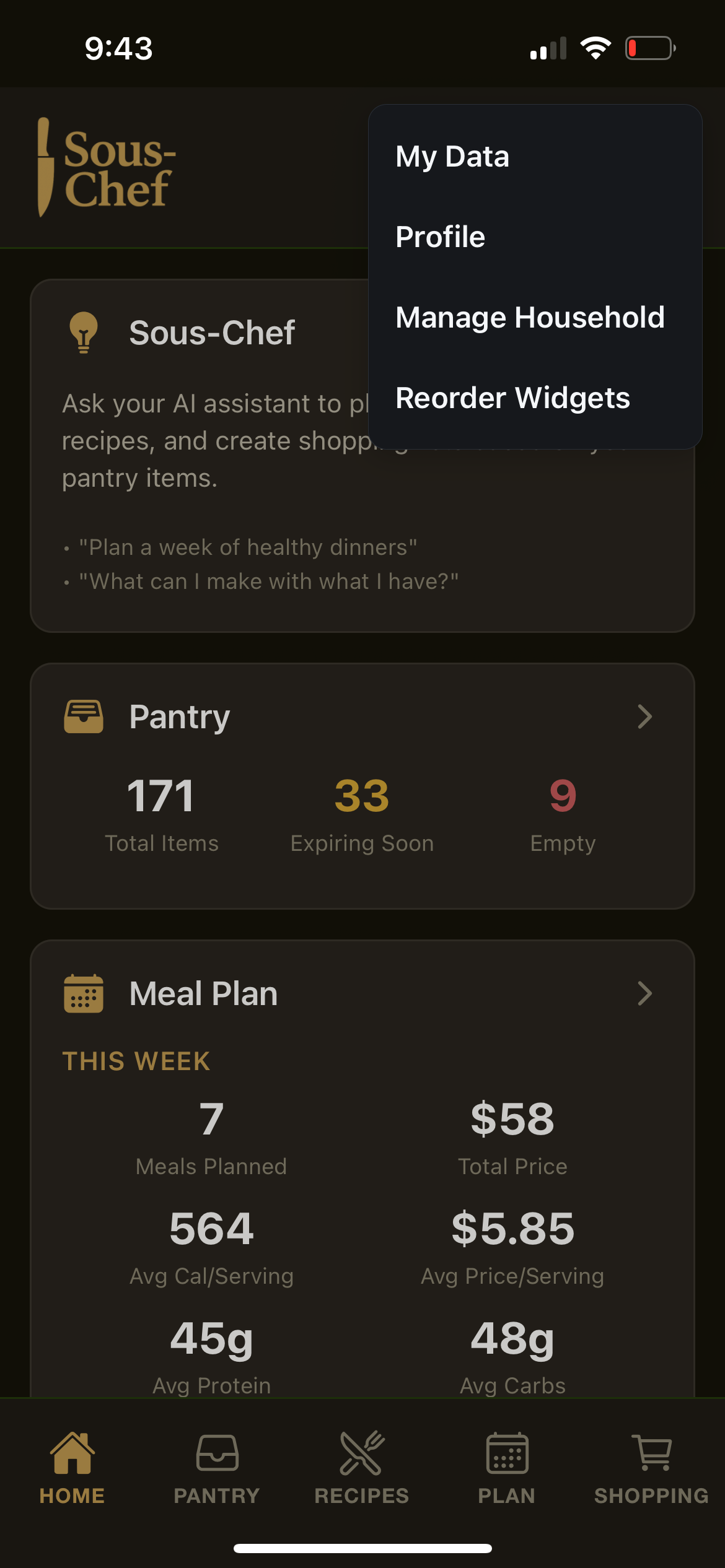Open Profile from the menu

click(440, 236)
